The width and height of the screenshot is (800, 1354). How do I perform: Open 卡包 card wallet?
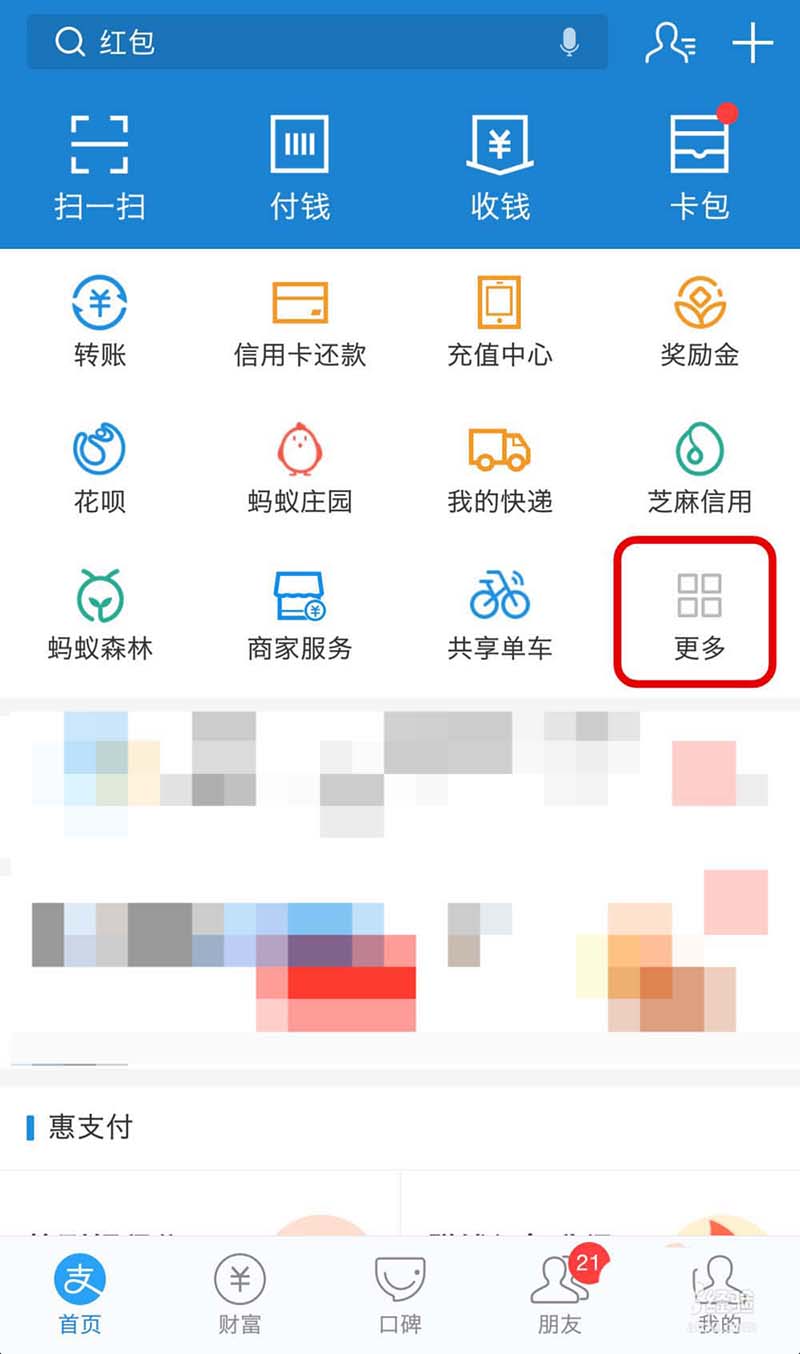pyautogui.click(x=699, y=167)
